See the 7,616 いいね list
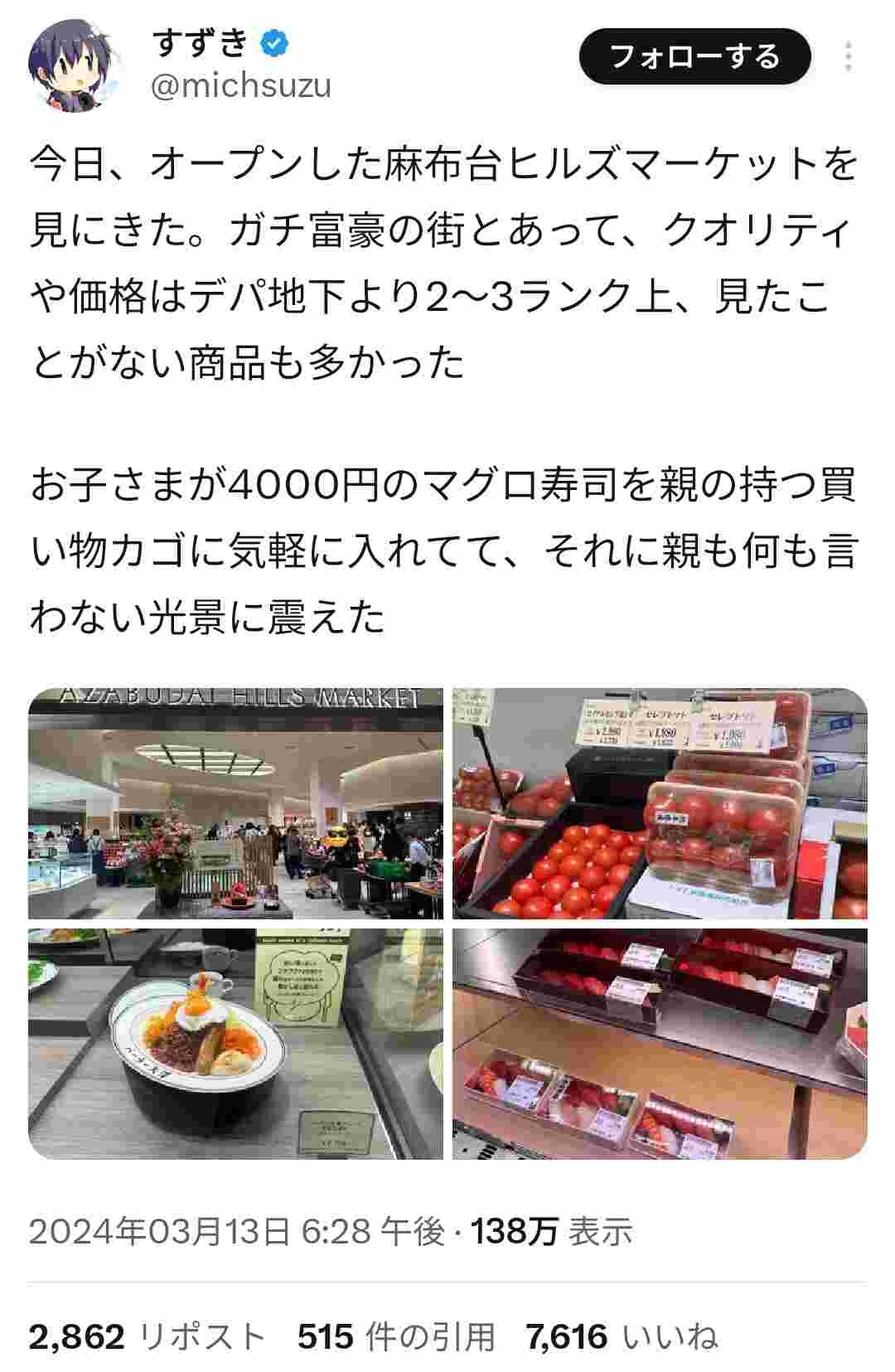This screenshot has width=895, height=1372. (x=622, y=1336)
